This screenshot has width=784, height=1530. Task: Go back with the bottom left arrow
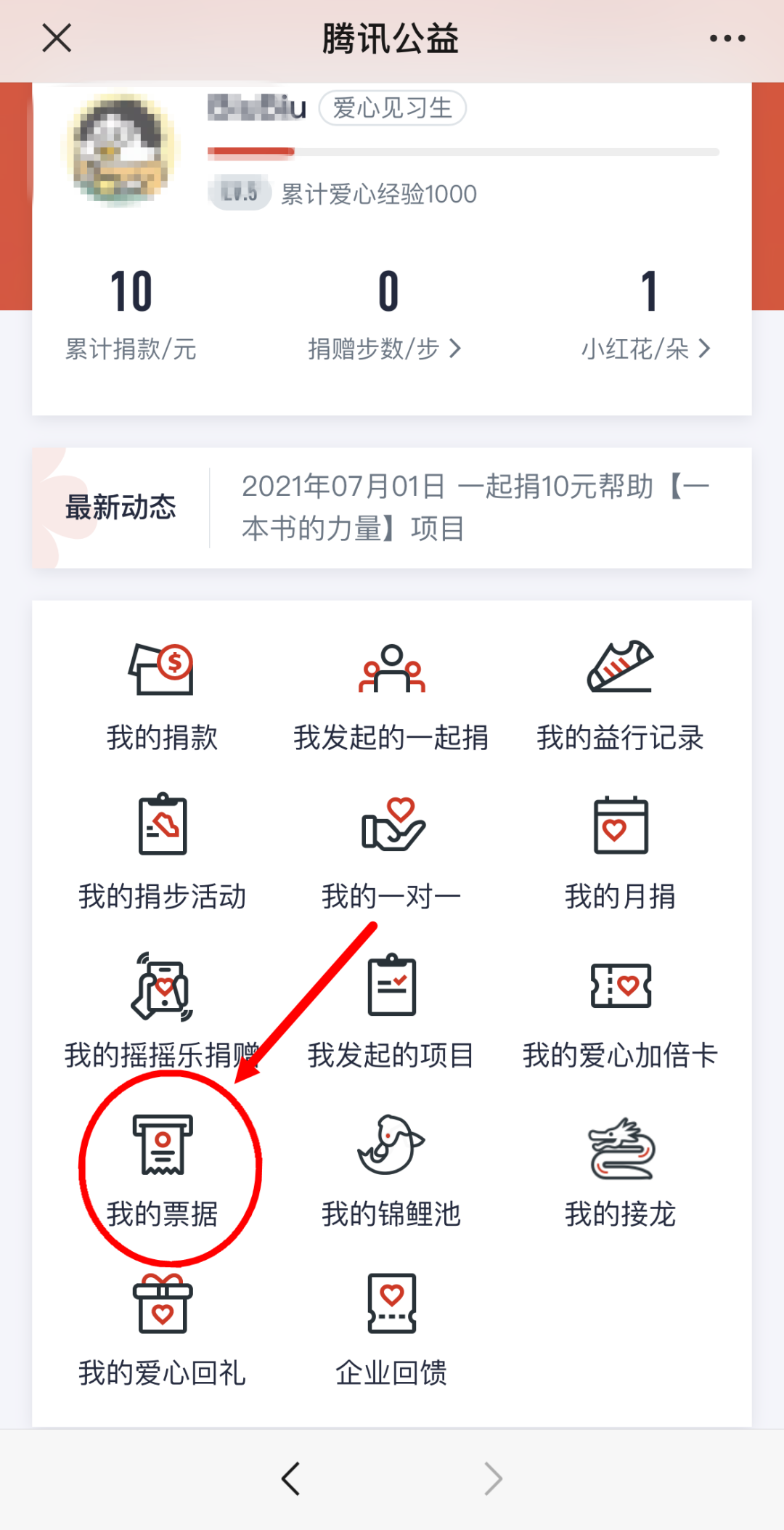[x=291, y=1478]
